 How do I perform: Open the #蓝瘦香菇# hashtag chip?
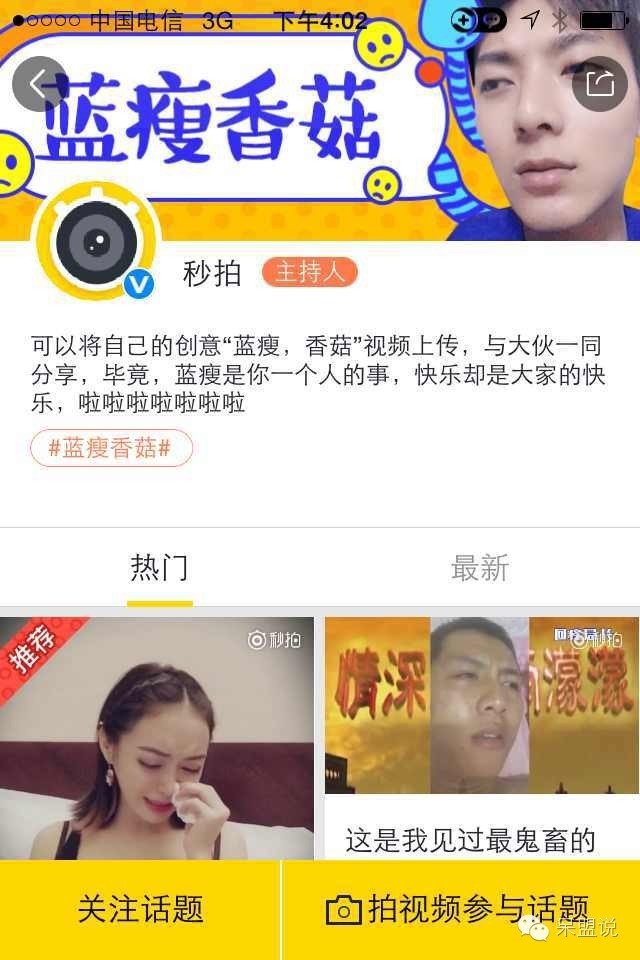click(x=111, y=447)
